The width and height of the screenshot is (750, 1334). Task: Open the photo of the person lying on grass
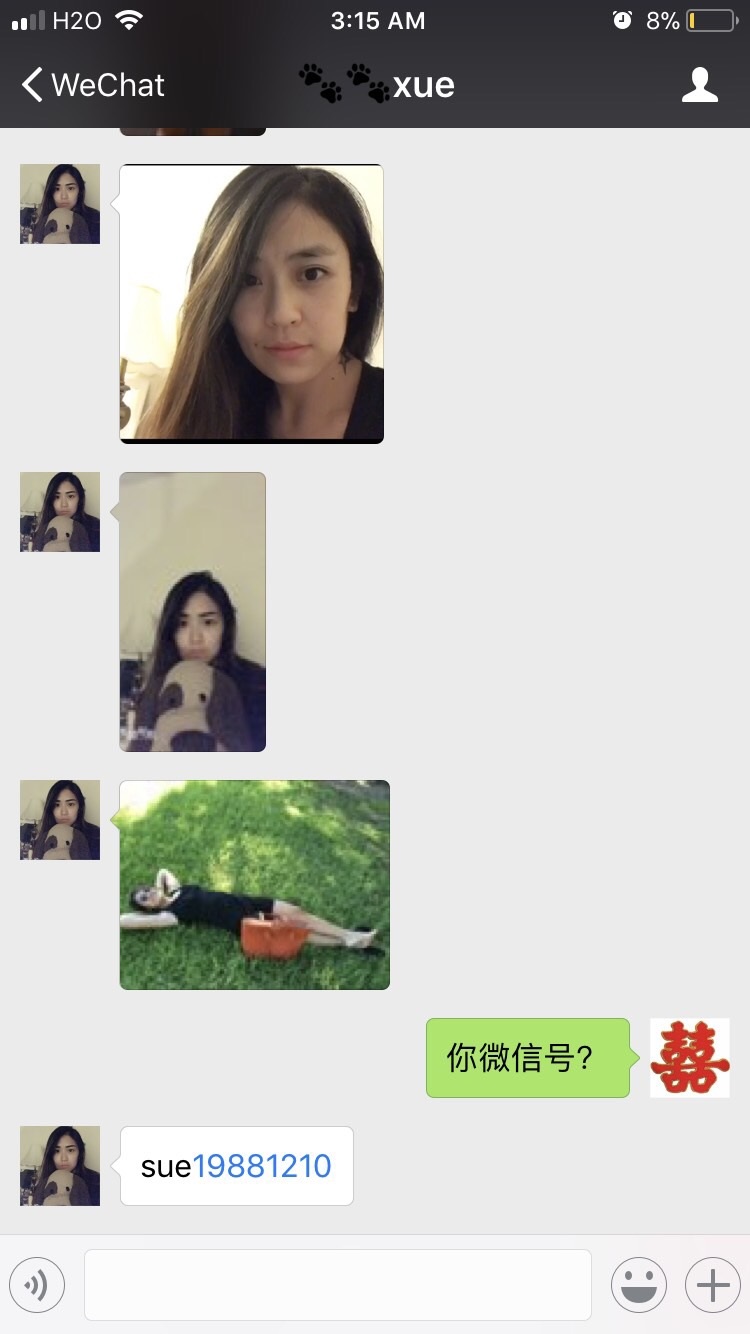[x=254, y=884]
